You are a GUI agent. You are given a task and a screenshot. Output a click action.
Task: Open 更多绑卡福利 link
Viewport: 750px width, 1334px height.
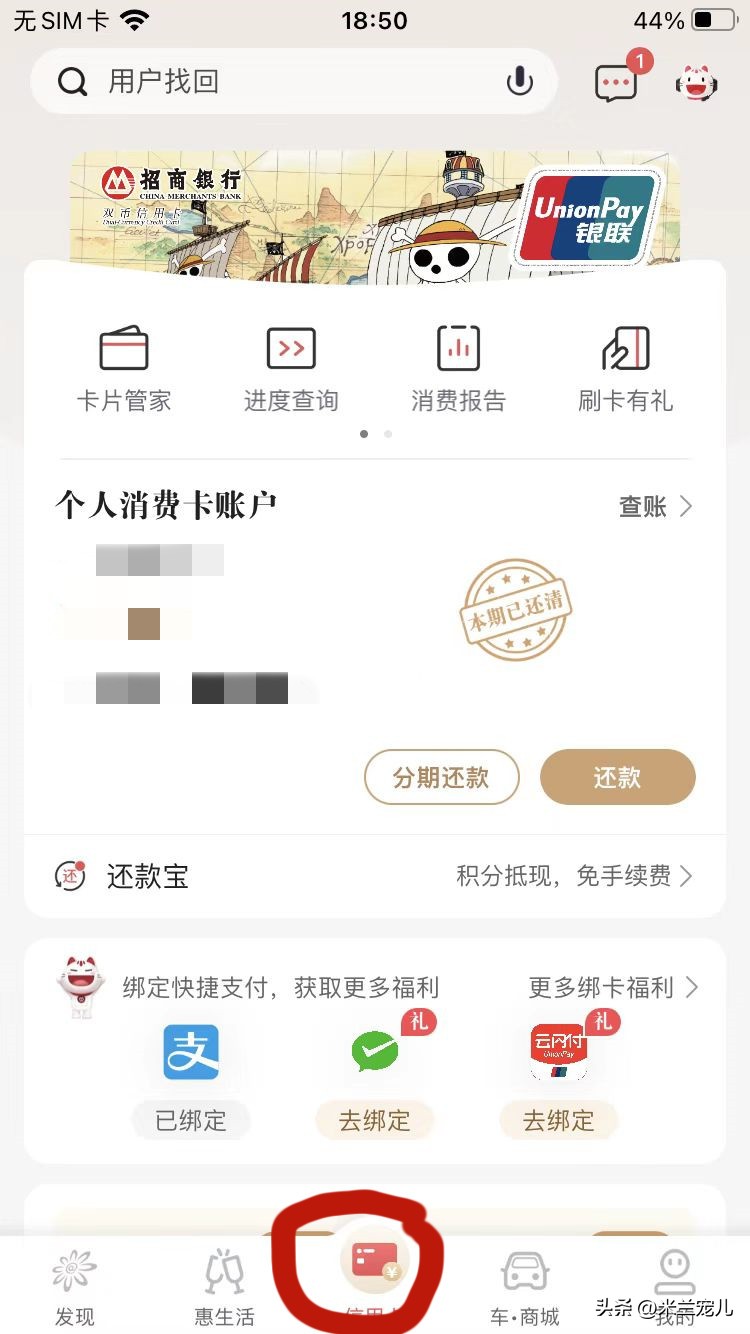click(613, 988)
